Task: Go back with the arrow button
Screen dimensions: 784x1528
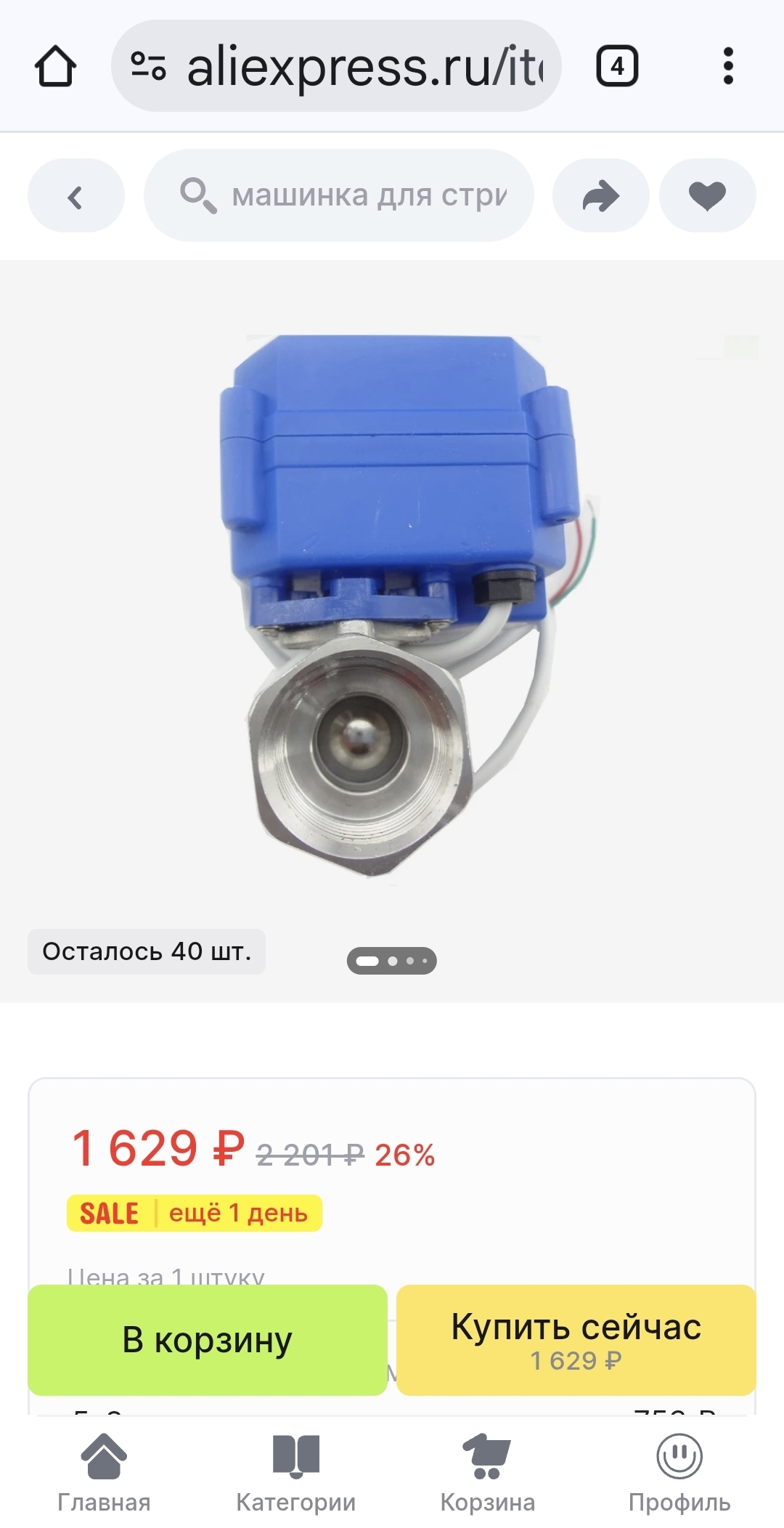Action: (x=75, y=196)
